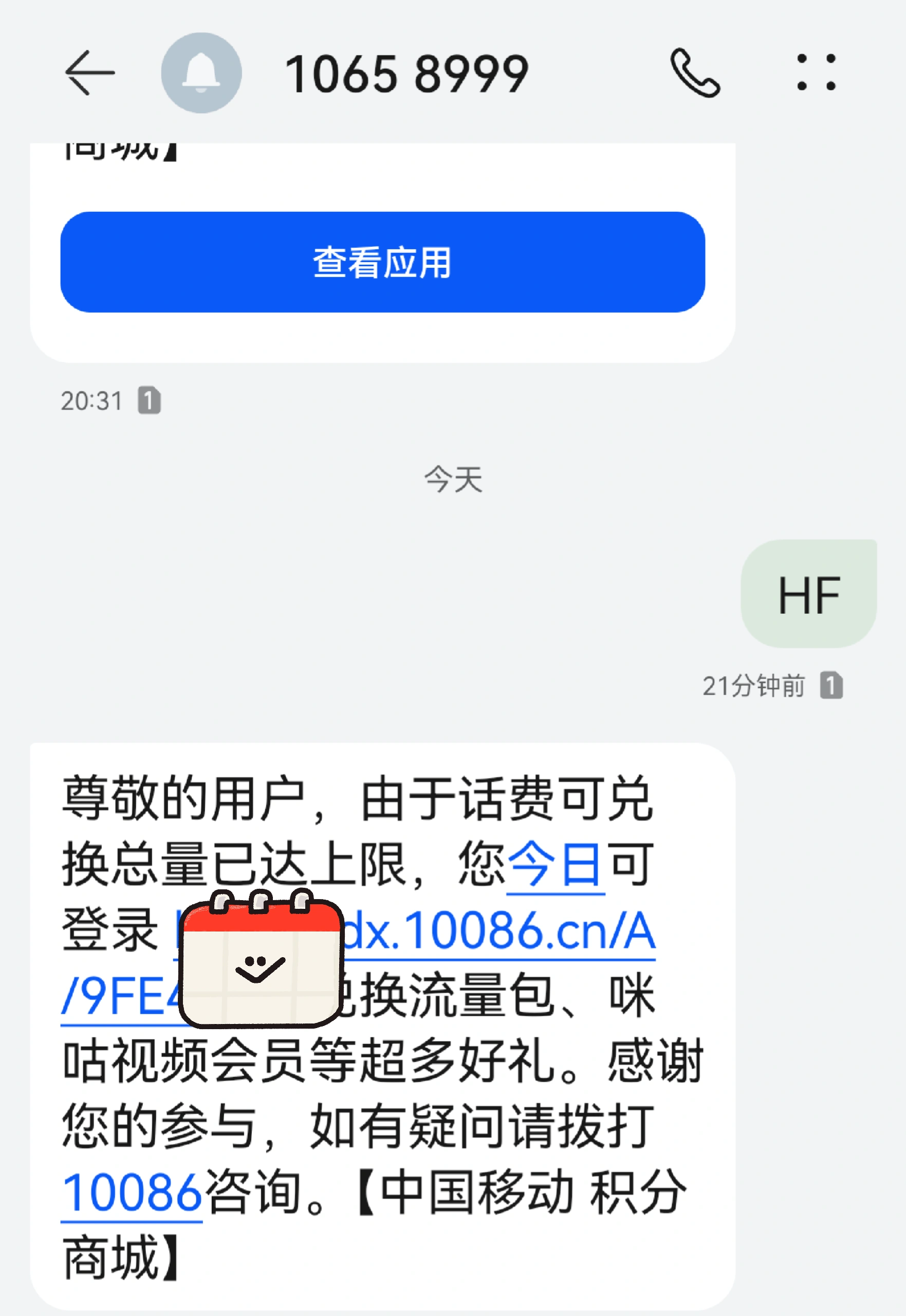The width and height of the screenshot is (906, 1316).
Task: Open the four-dot more options menu
Action: [x=816, y=72]
